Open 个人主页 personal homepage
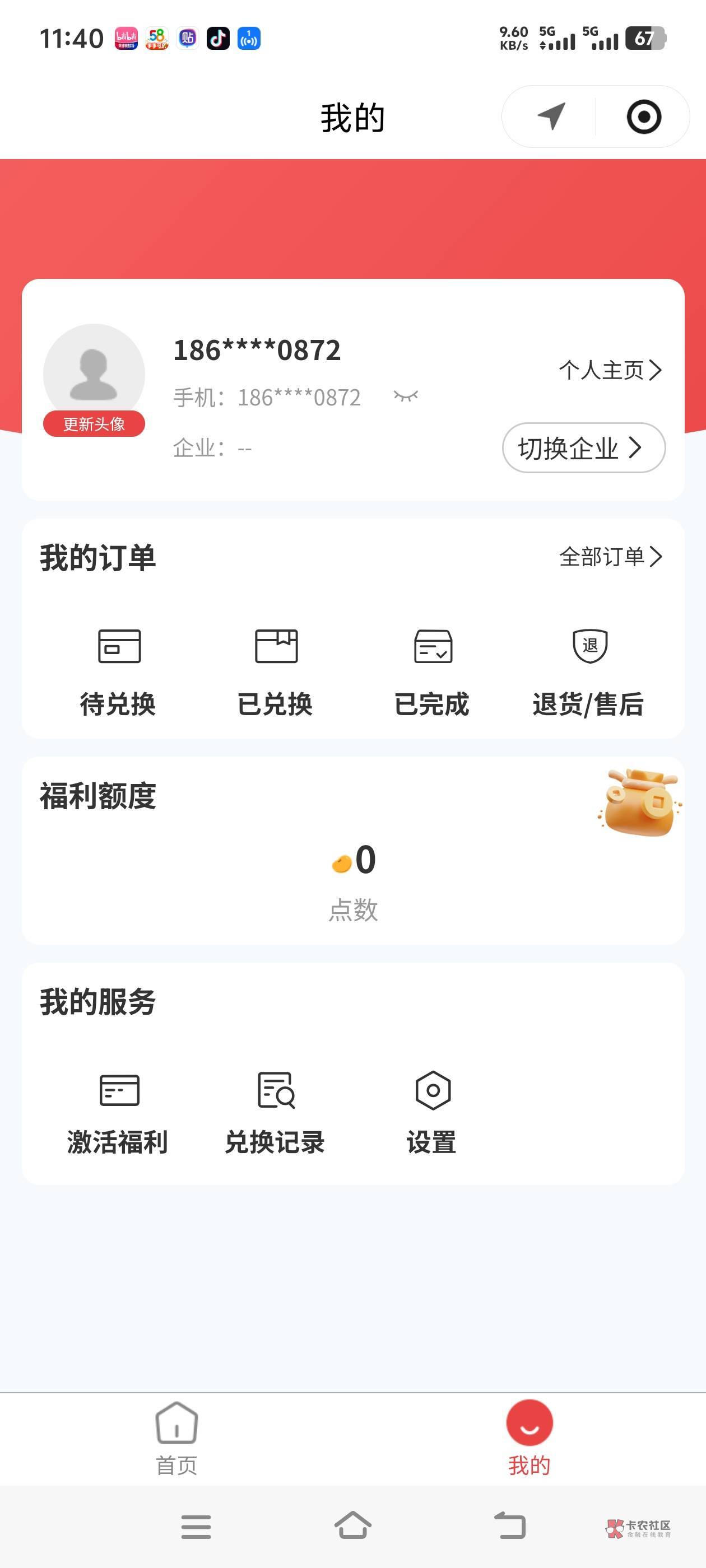The image size is (706, 1568). [610, 370]
